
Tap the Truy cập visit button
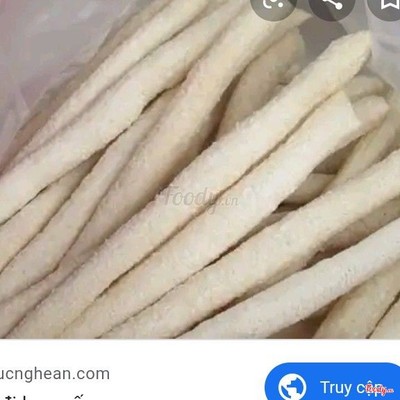(x=333, y=382)
